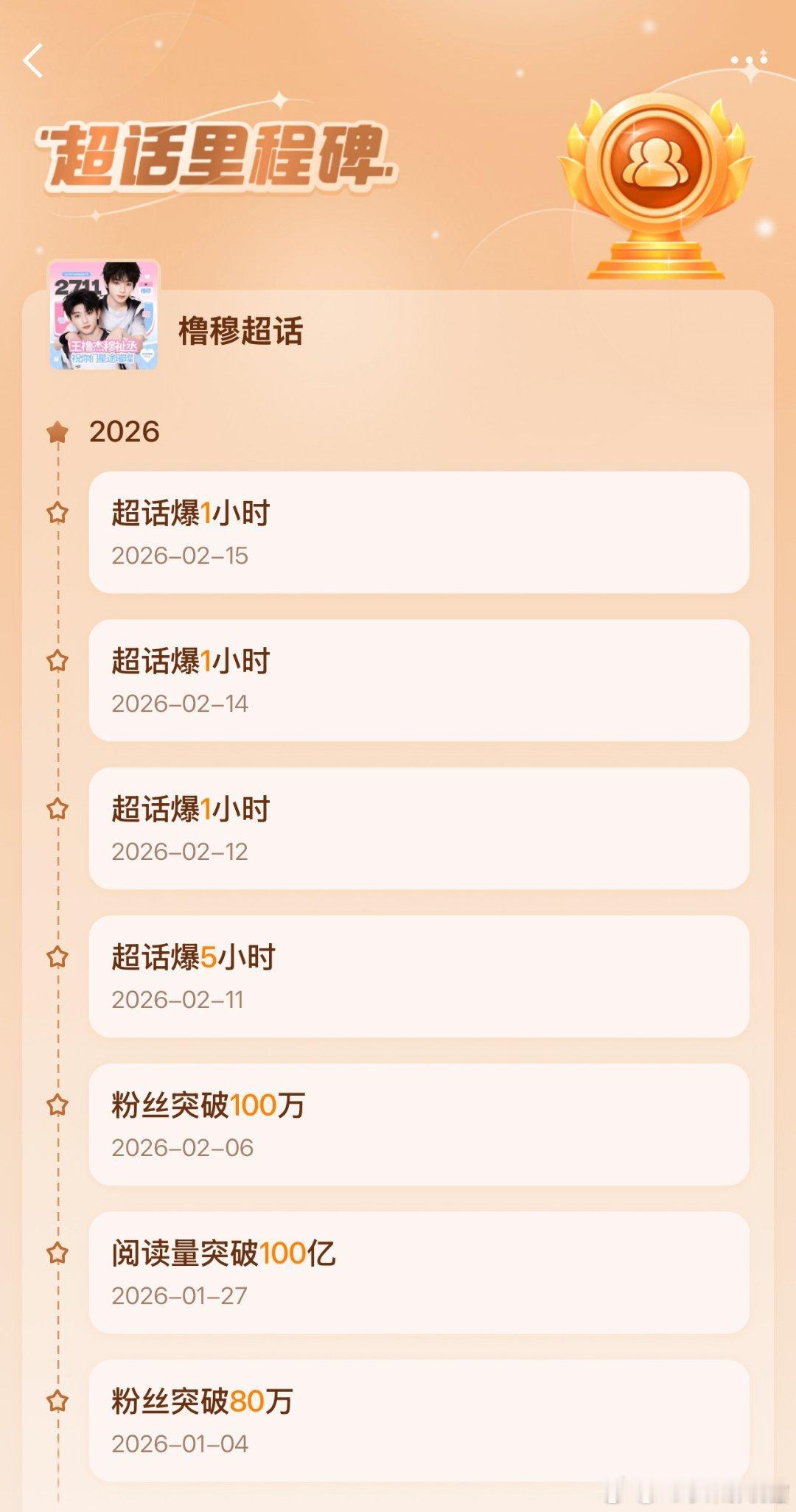Tap the back arrow to exit milestones page

click(33, 63)
